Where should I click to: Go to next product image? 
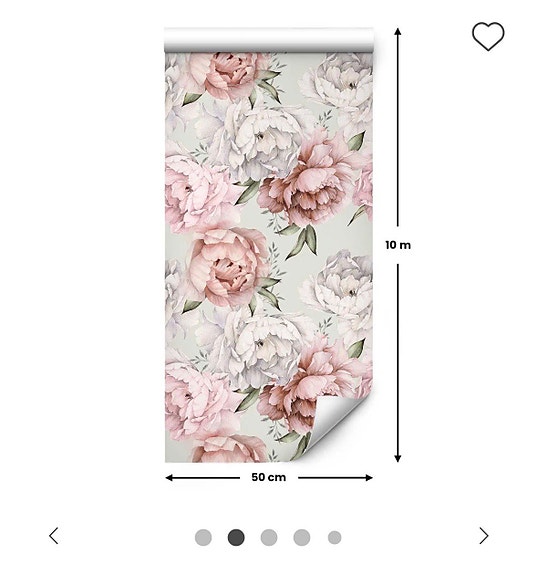tap(484, 536)
